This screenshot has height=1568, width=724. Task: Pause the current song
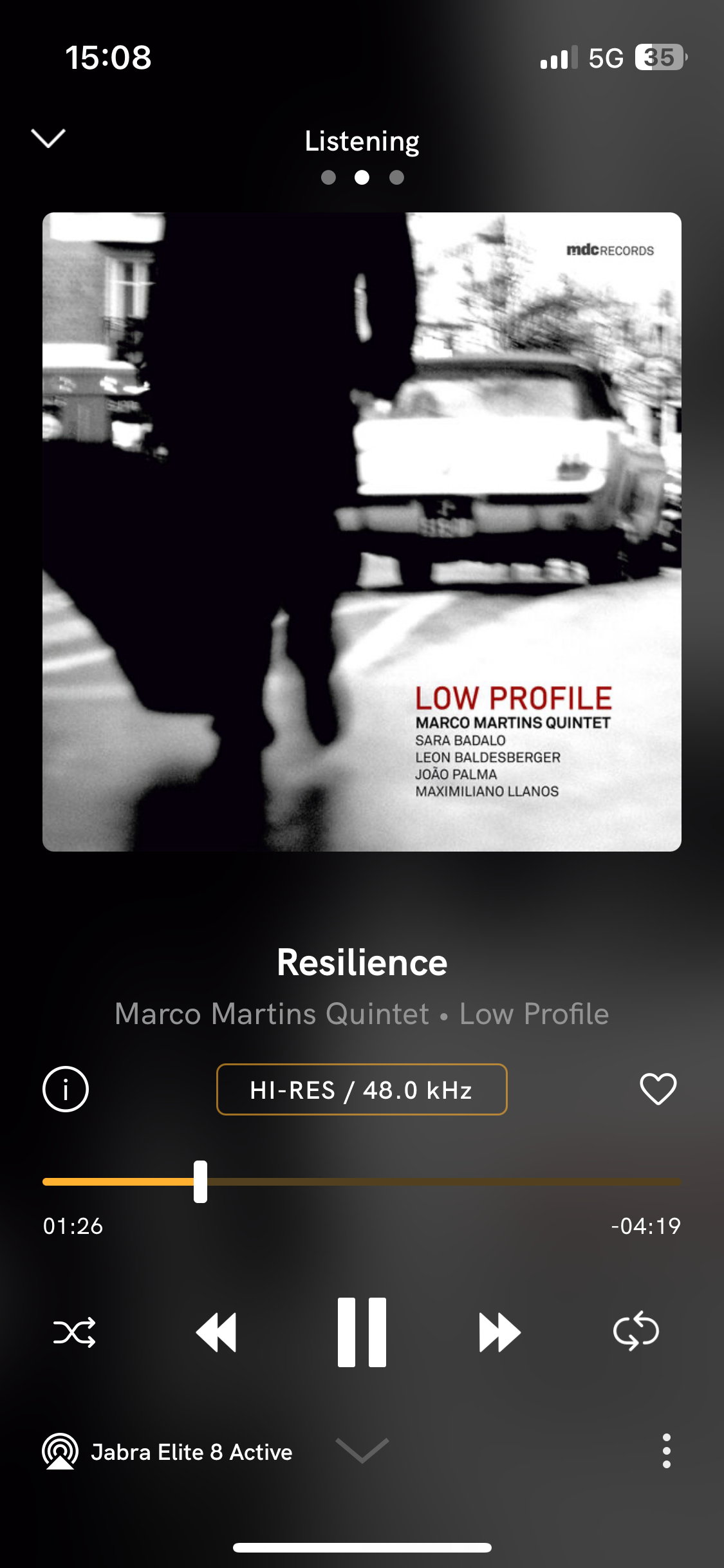click(362, 1332)
